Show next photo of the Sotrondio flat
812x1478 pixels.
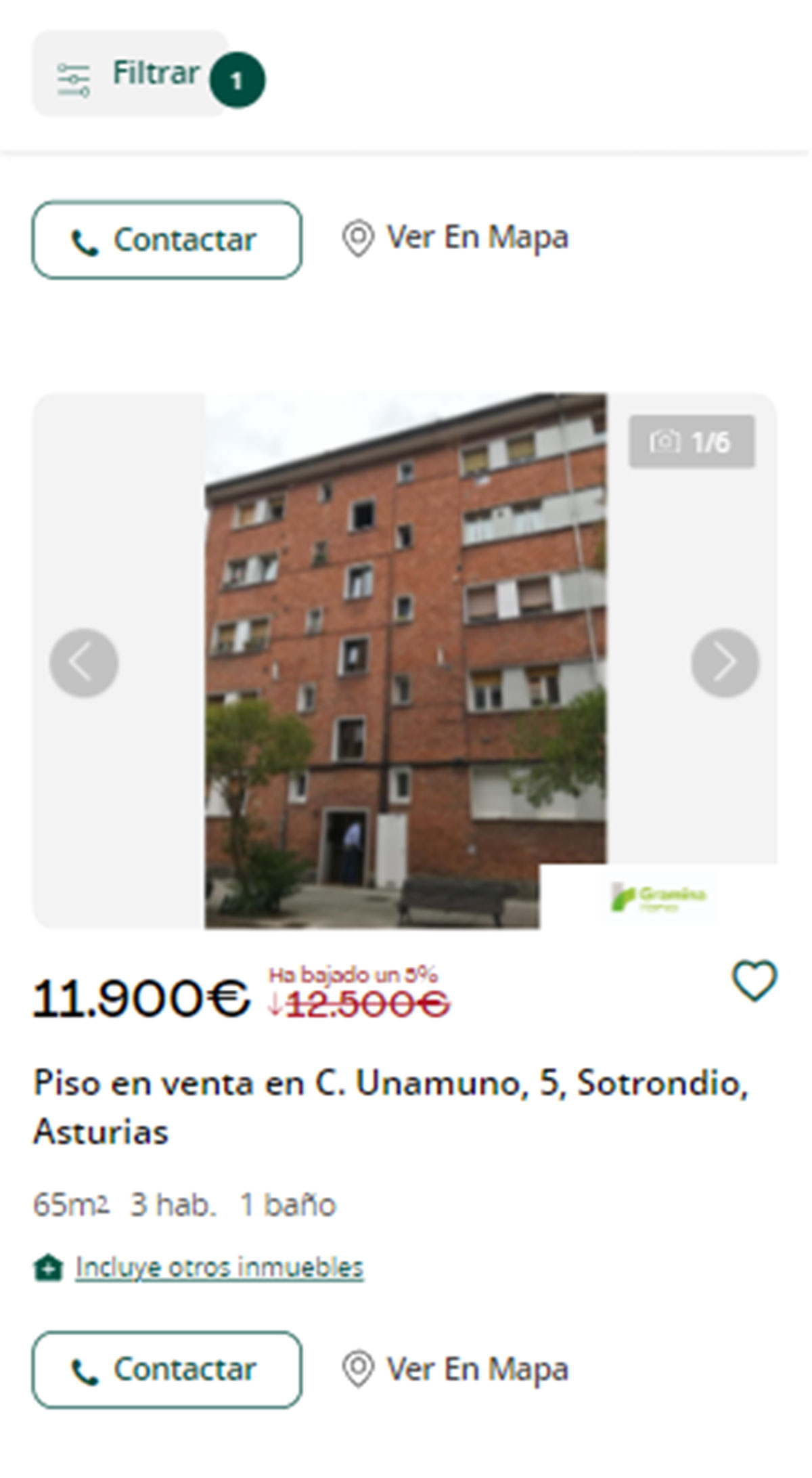tap(725, 663)
